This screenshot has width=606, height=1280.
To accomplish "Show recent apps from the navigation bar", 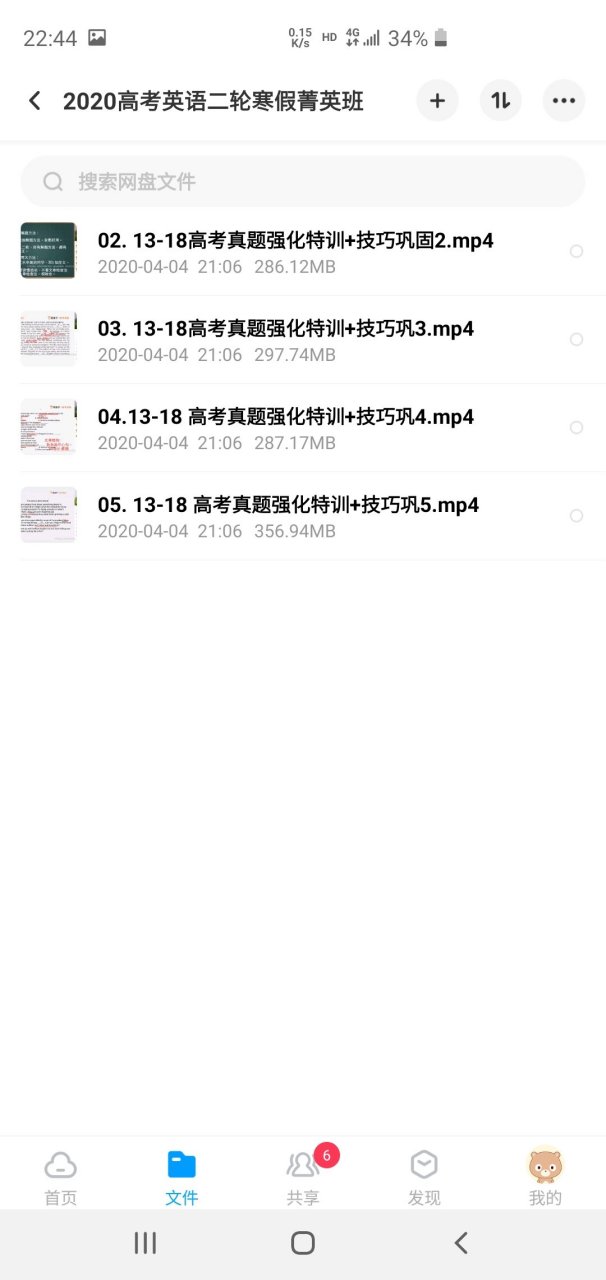I will point(145,1243).
